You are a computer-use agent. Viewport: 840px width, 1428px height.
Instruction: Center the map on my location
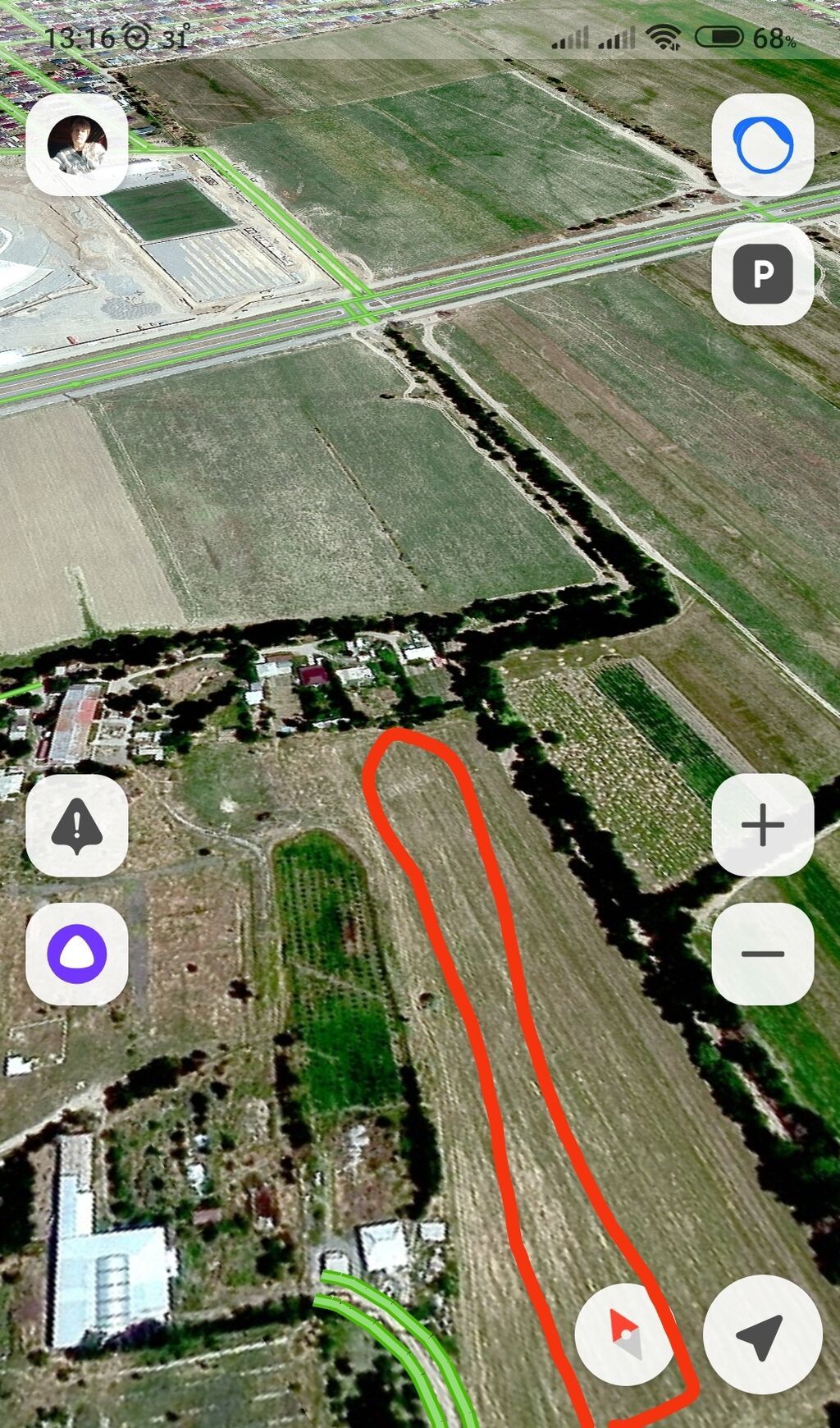pyautogui.click(x=763, y=1334)
